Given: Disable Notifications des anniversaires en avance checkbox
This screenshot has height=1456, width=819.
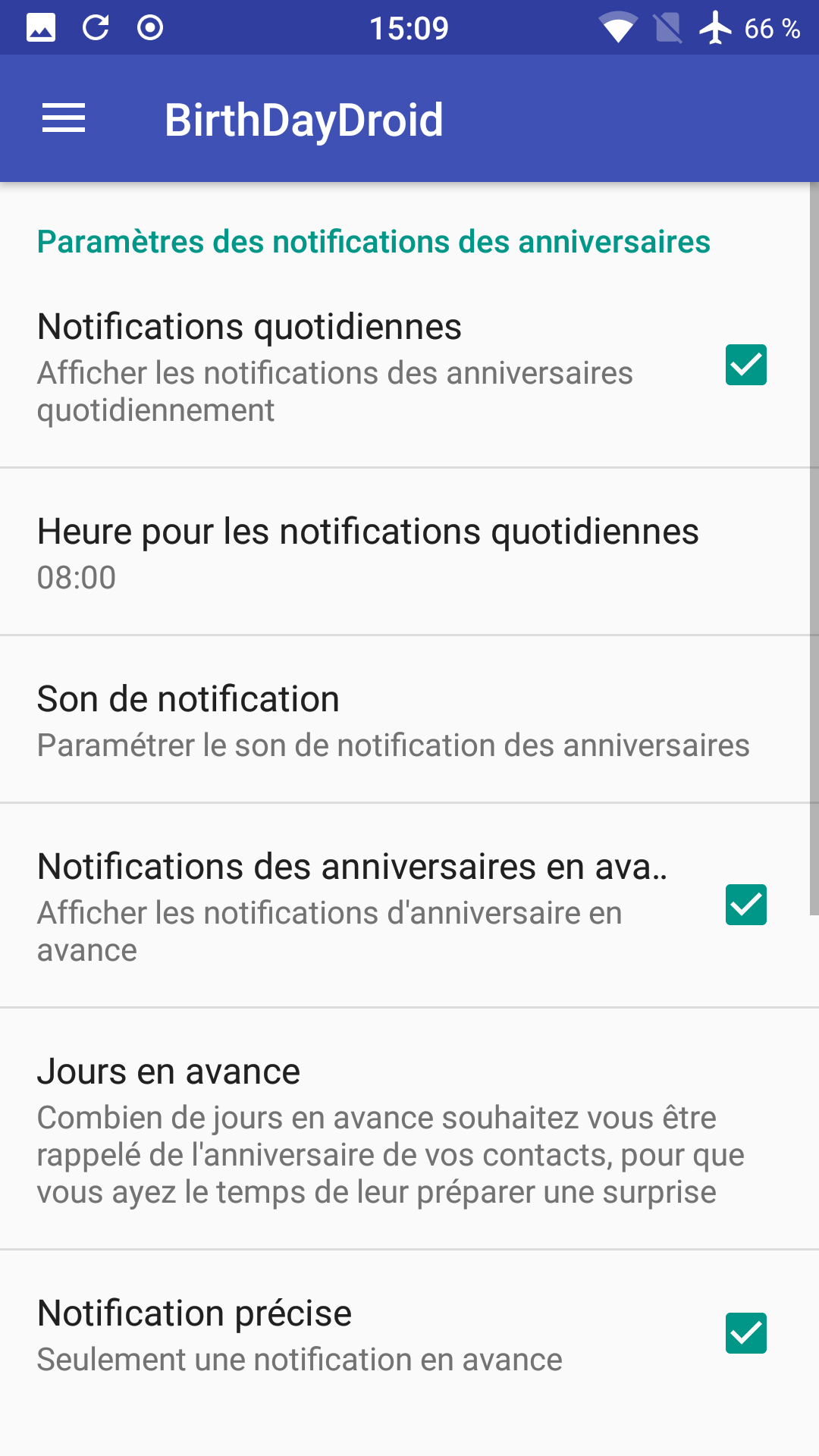Looking at the screenshot, I should click(x=745, y=905).
